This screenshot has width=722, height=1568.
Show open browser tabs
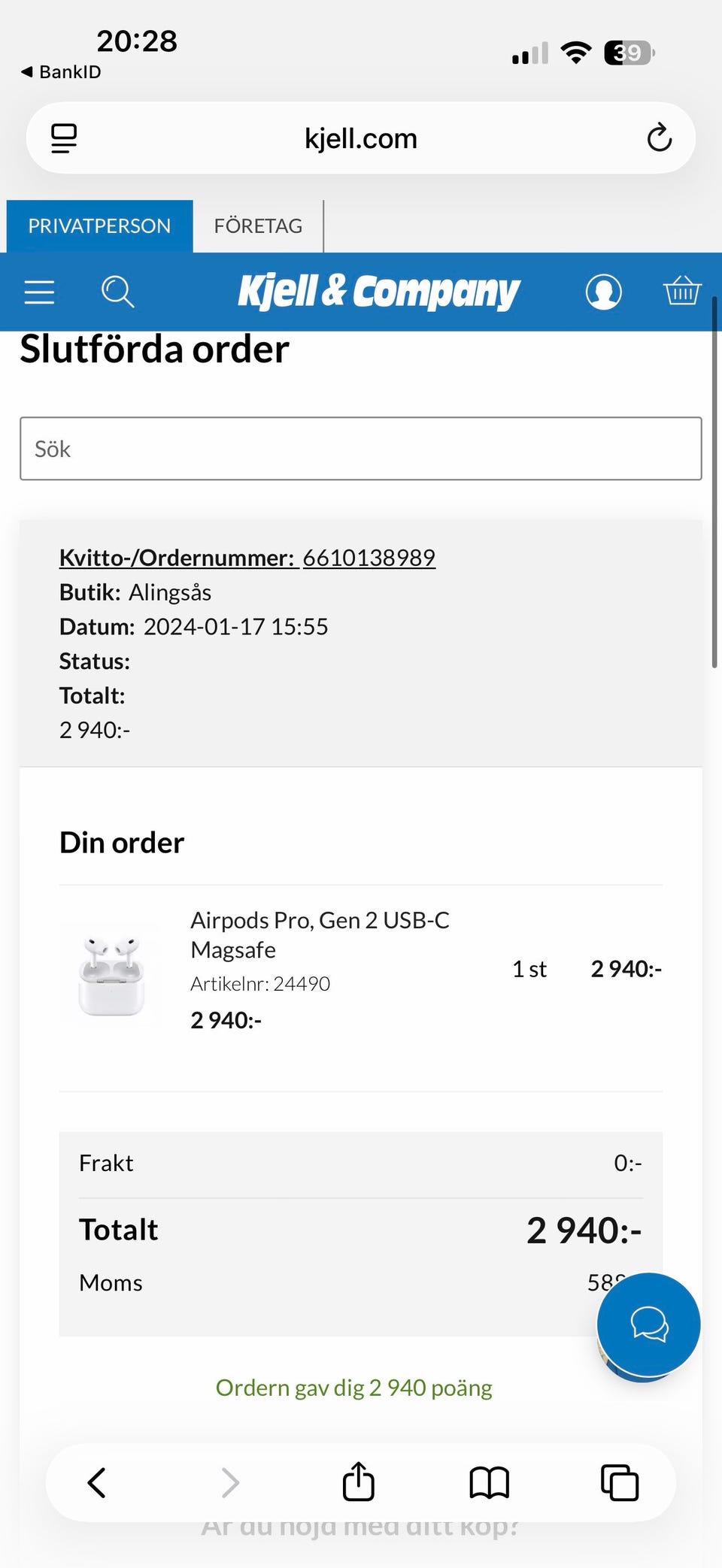click(619, 1483)
